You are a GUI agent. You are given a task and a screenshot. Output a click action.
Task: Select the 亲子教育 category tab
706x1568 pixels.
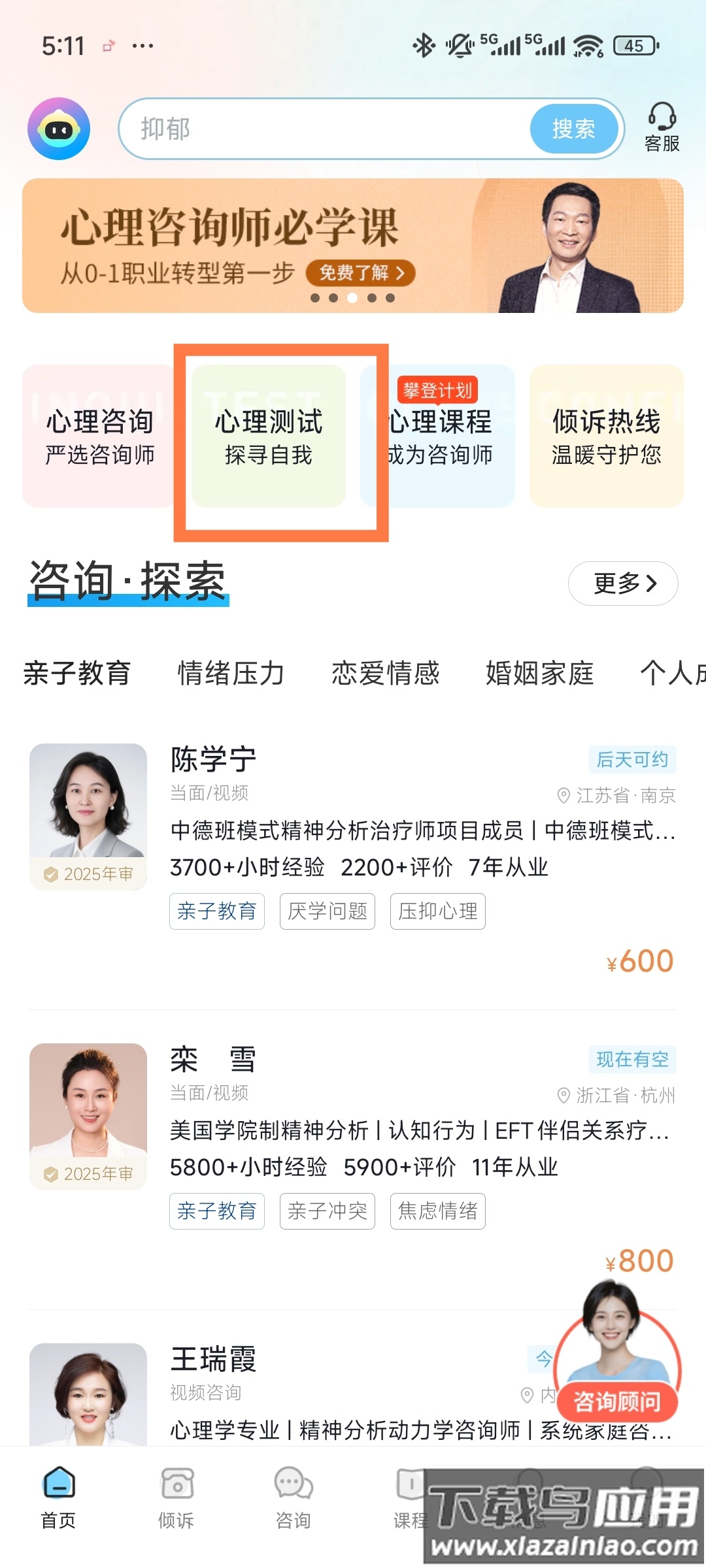click(x=77, y=673)
